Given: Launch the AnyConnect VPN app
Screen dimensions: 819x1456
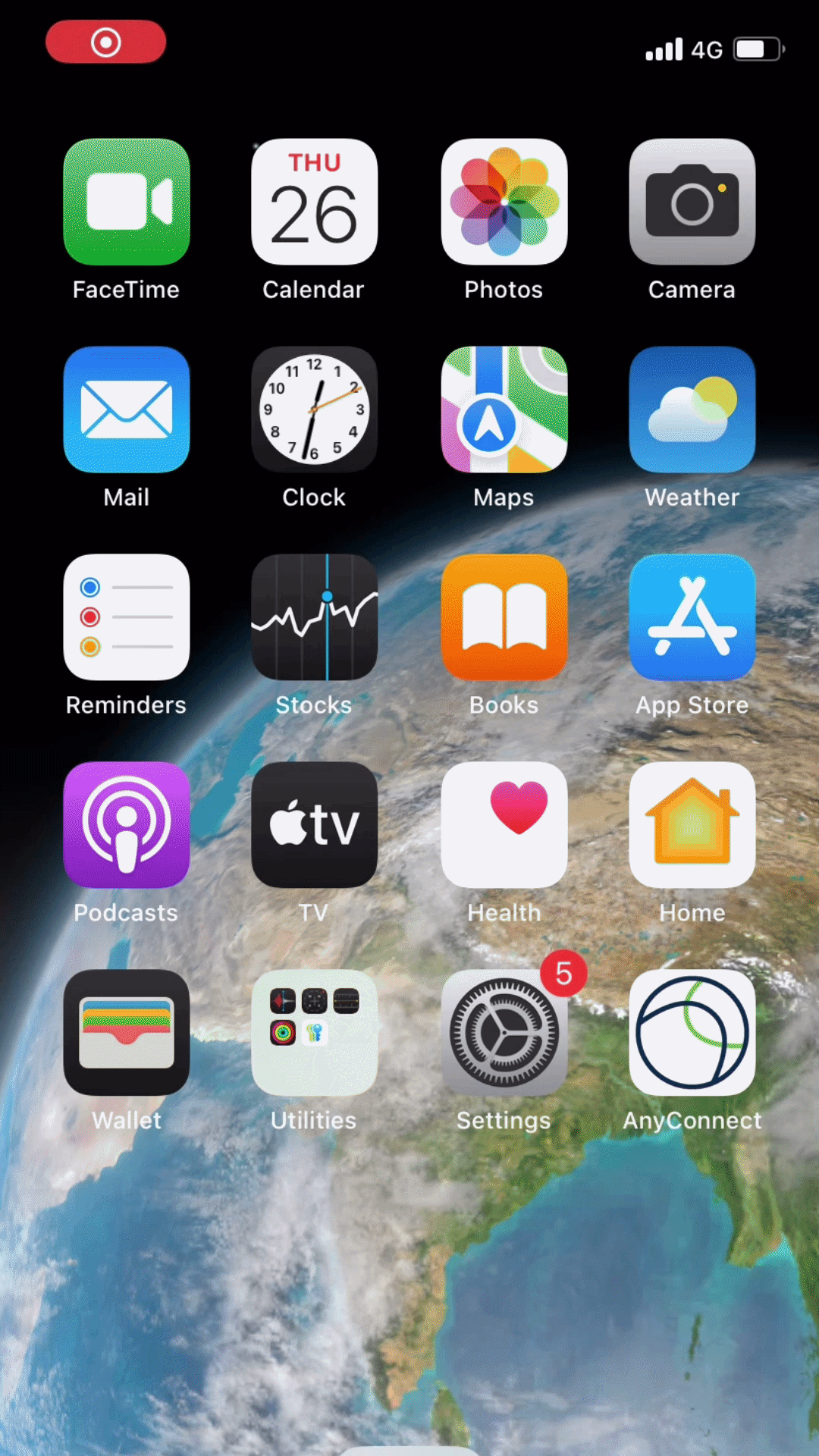Looking at the screenshot, I should tap(692, 1033).
